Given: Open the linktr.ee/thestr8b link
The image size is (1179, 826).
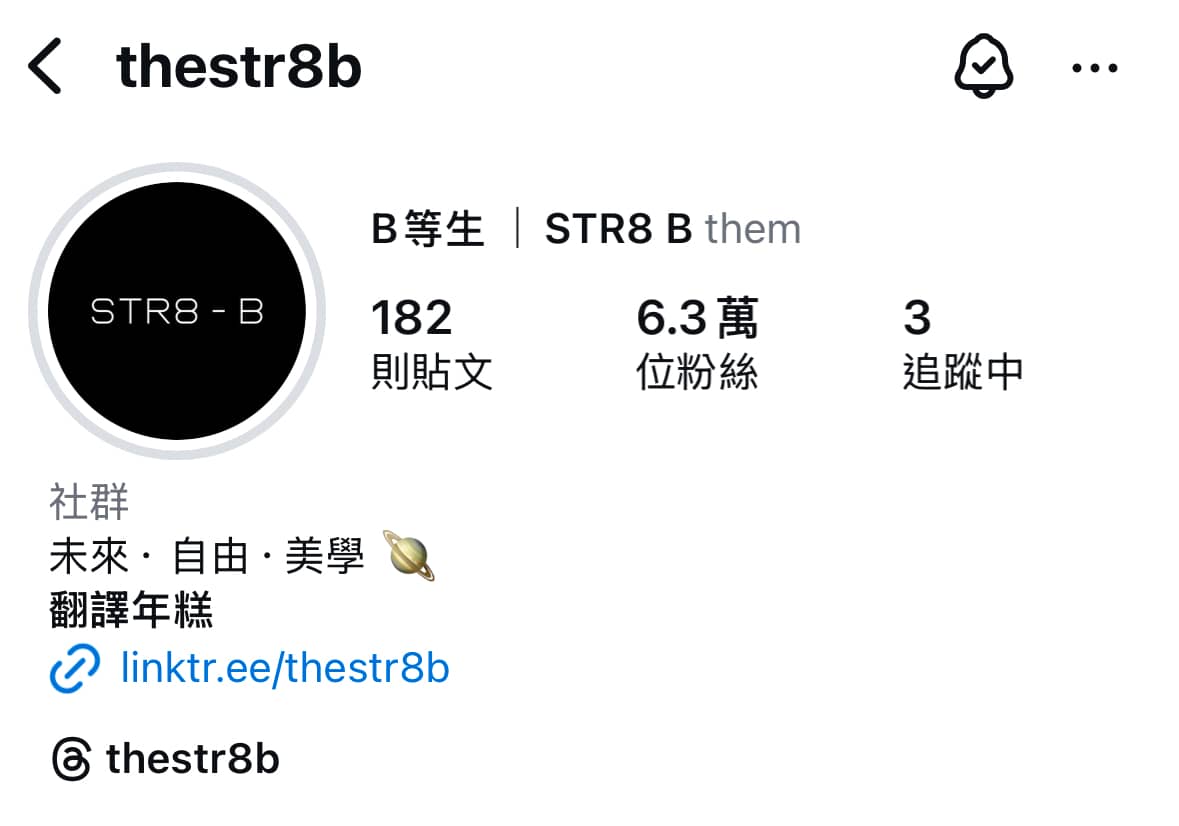Looking at the screenshot, I should tap(284, 667).
